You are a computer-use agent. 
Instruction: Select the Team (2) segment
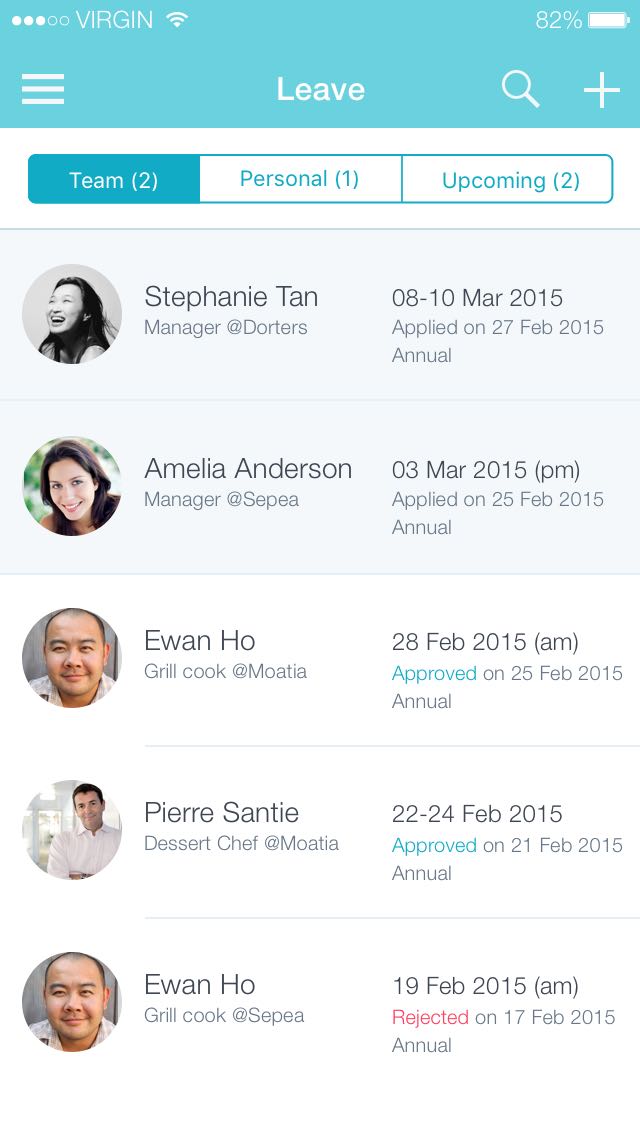(114, 180)
